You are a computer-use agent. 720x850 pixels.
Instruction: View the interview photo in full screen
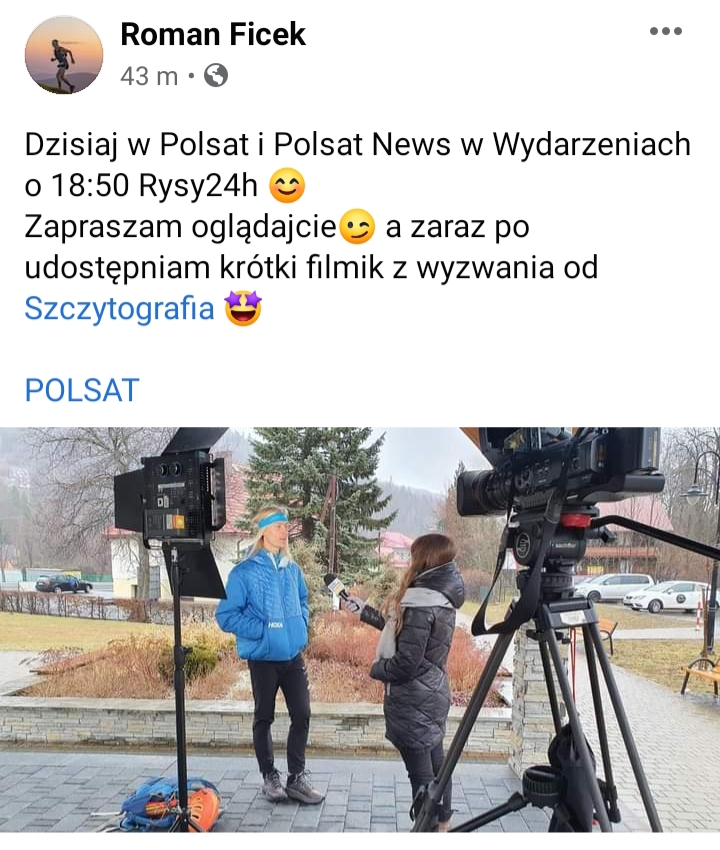pos(360,630)
